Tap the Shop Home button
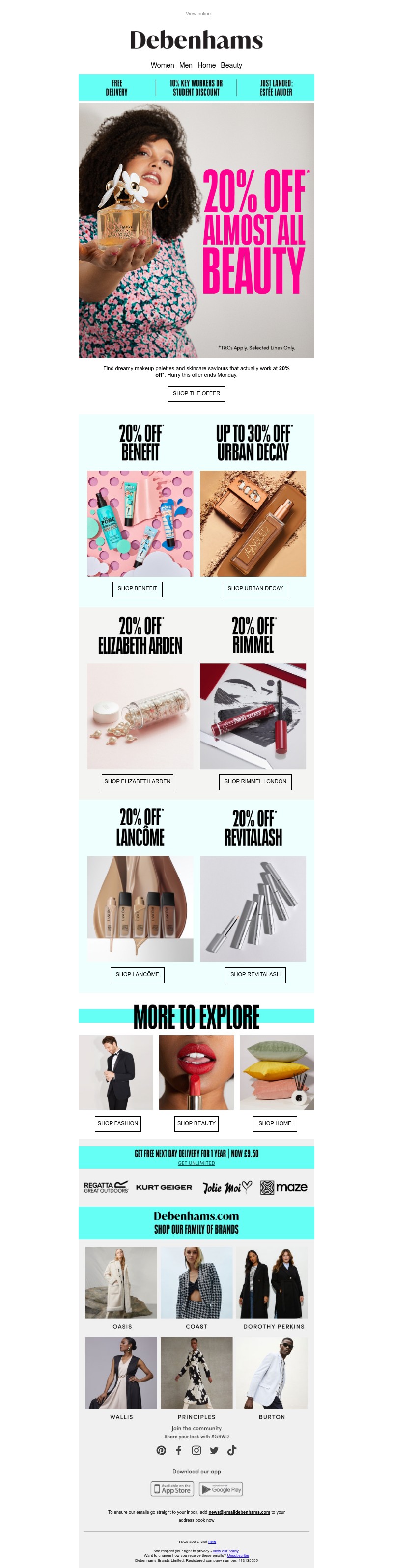 click(275, 1124)
